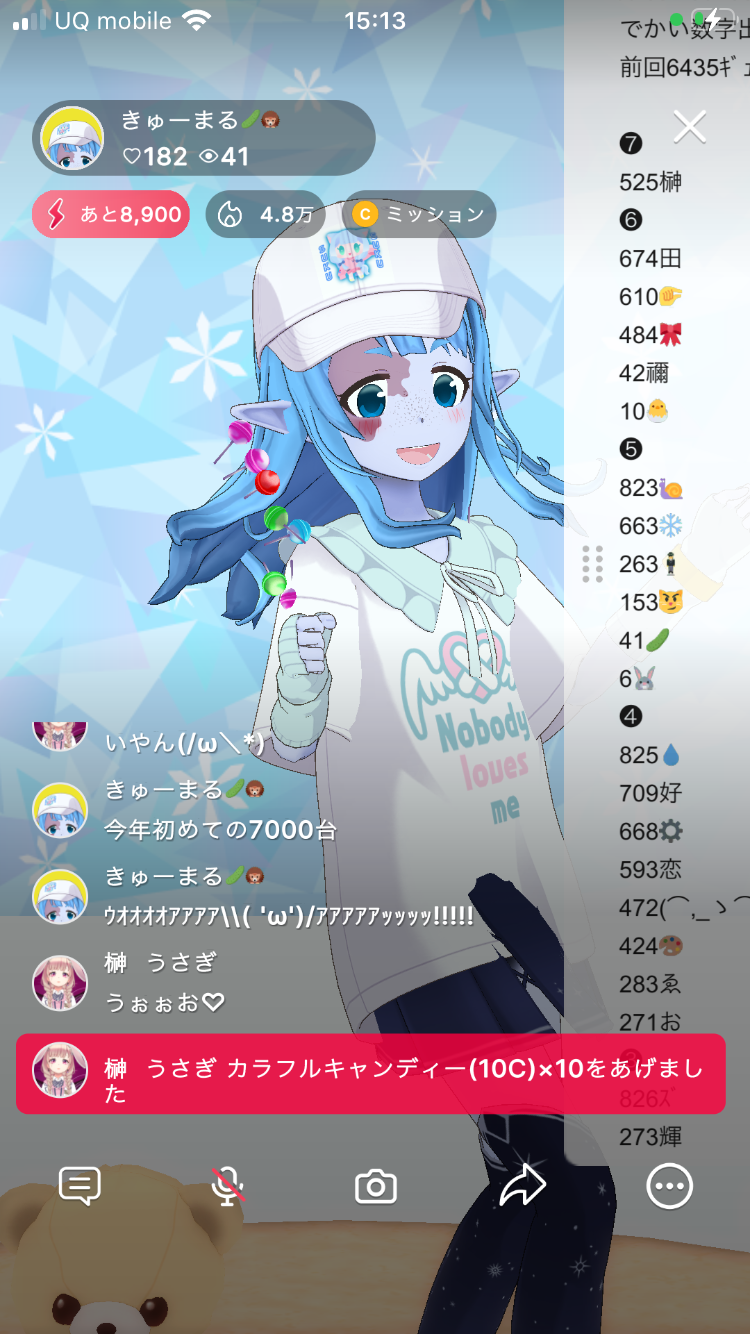Open the 4.8万 flame points chip
750x1334 pixels.
coord(265,214)
